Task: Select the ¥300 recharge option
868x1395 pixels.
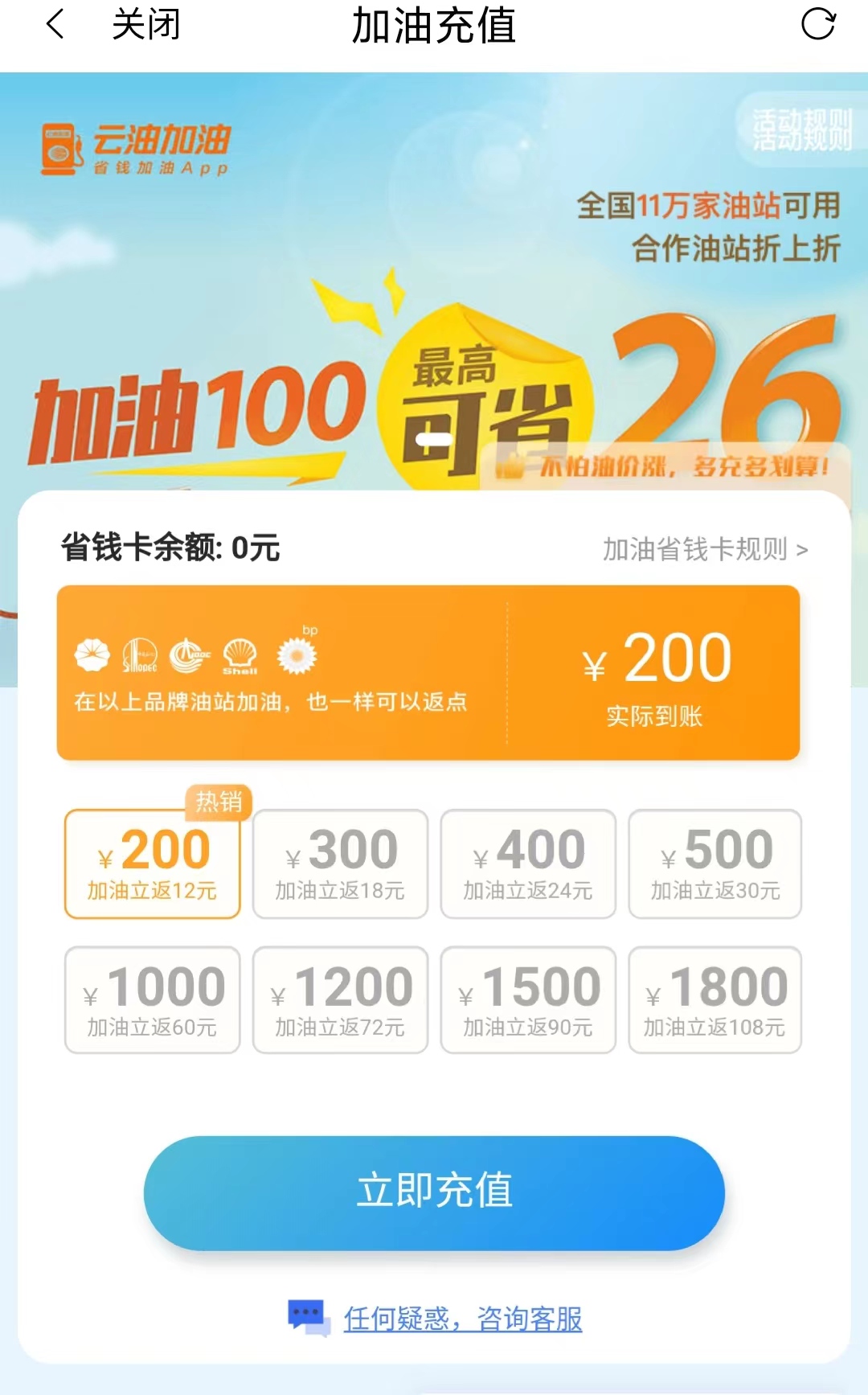Action: pyautogui.click(x=340, y=864)
